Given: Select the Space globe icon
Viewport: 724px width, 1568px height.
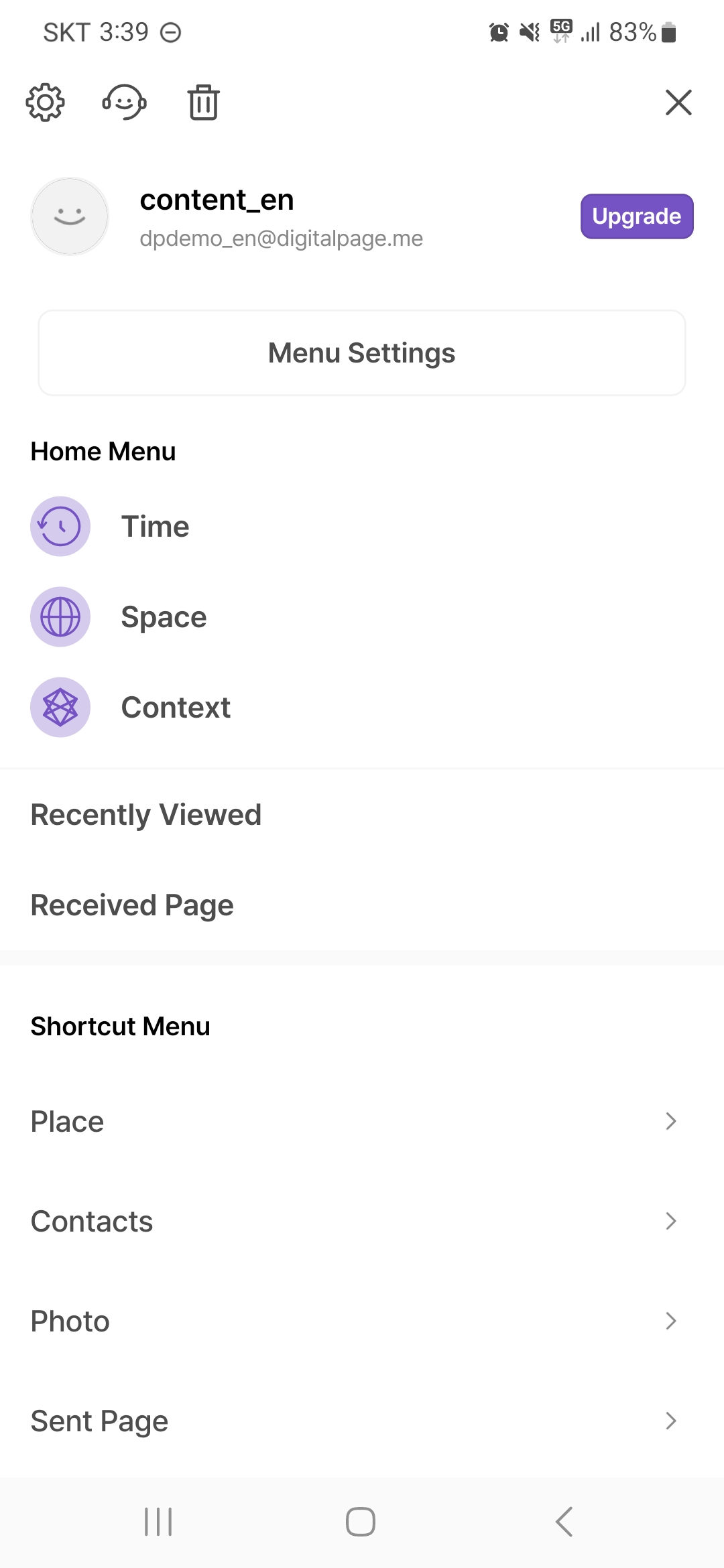Looking at the screenshot, I should tap(60, 616).
